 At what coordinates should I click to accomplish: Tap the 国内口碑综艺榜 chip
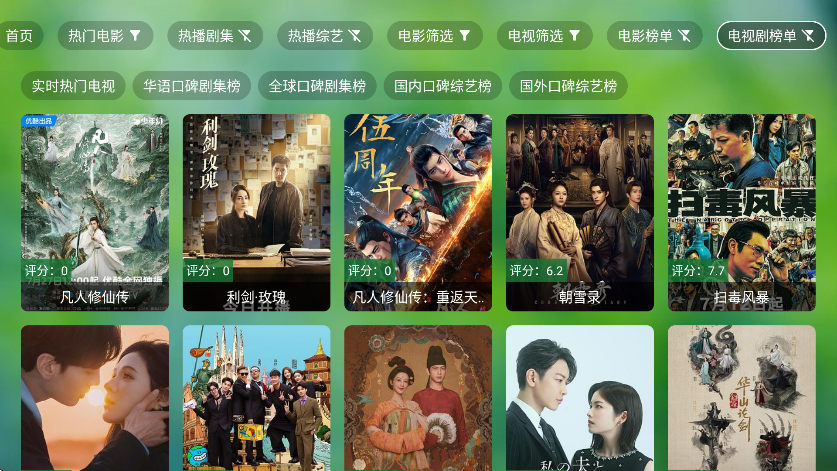pos(443,86)
